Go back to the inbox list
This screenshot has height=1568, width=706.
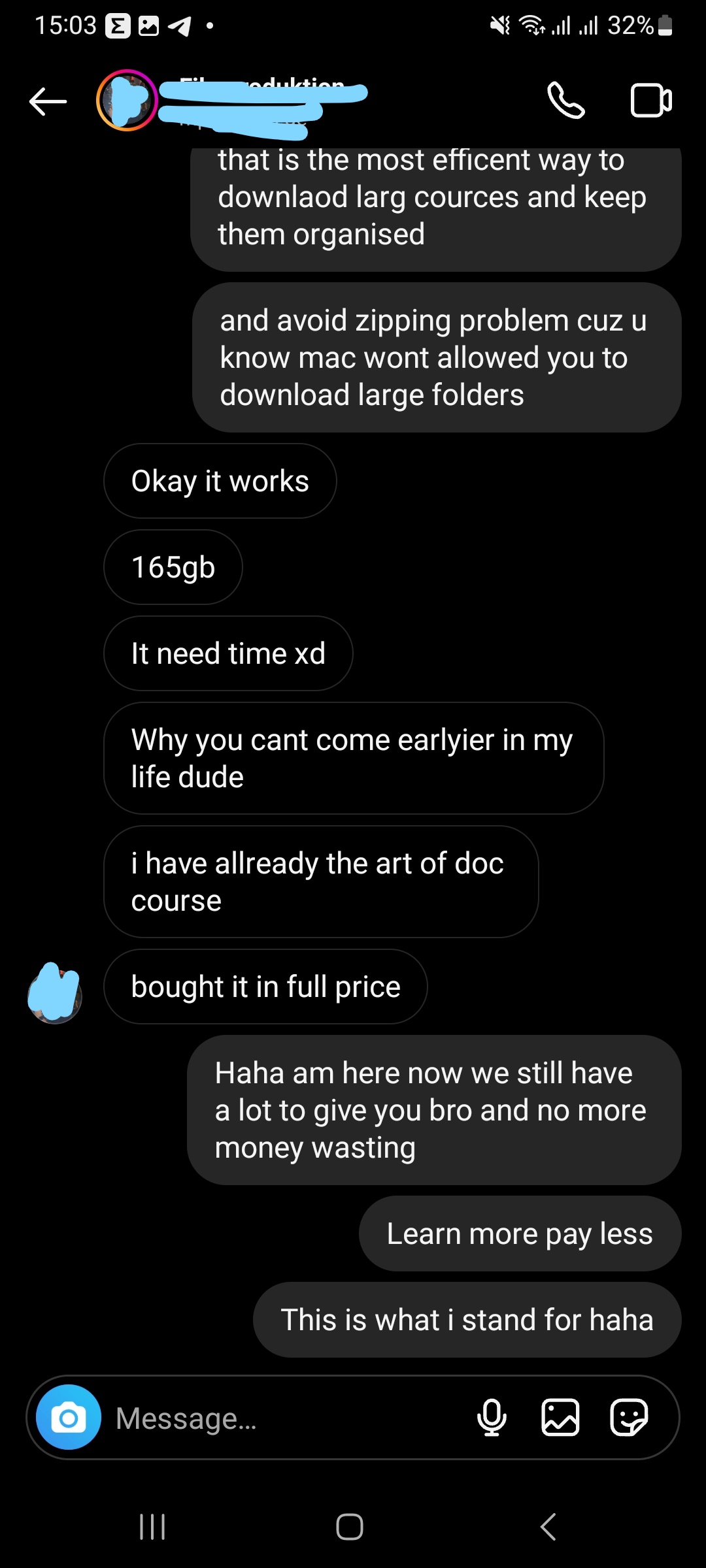coord(48,101)
